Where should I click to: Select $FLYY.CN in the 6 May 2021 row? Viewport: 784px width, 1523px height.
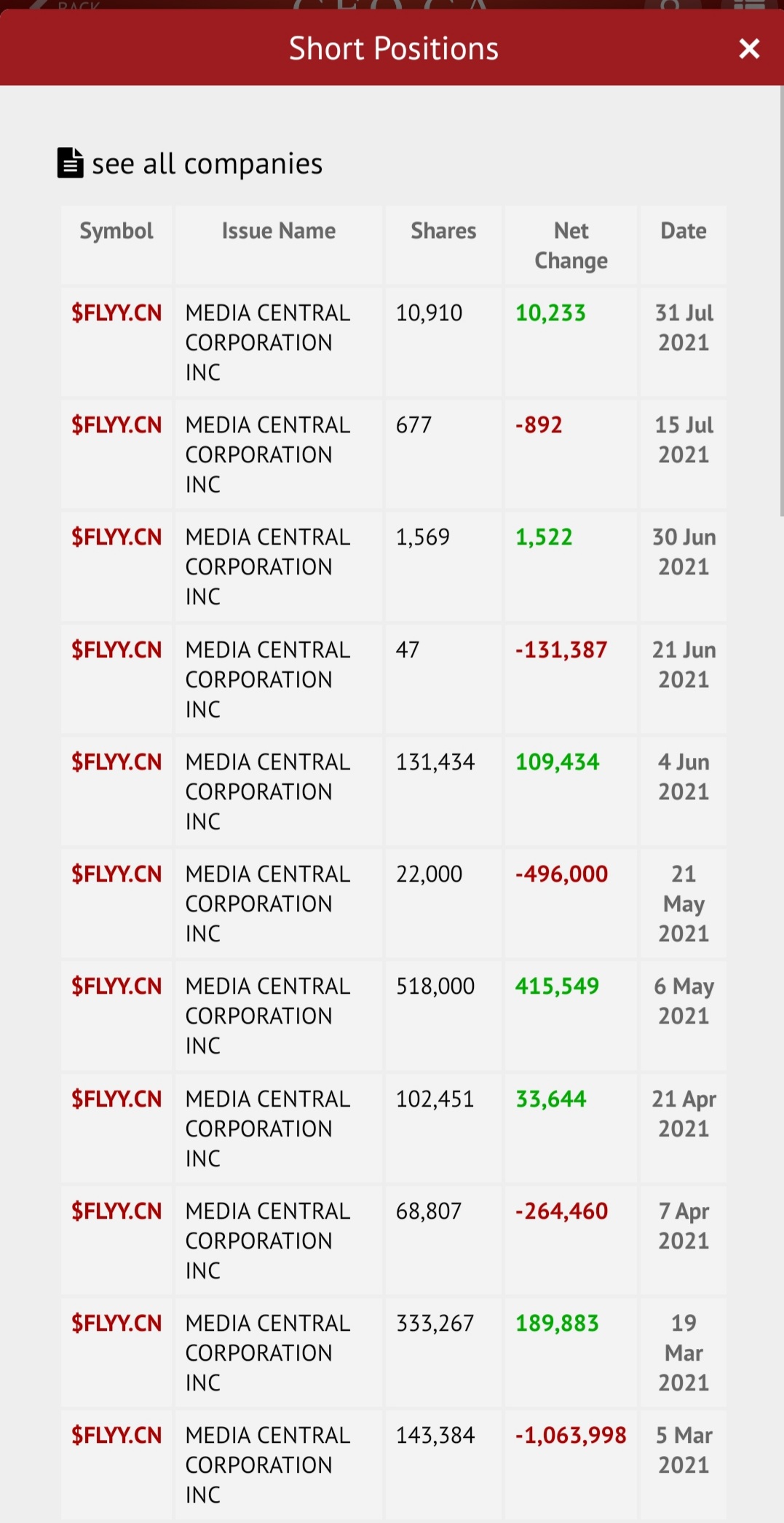click(x=116, y=986)
